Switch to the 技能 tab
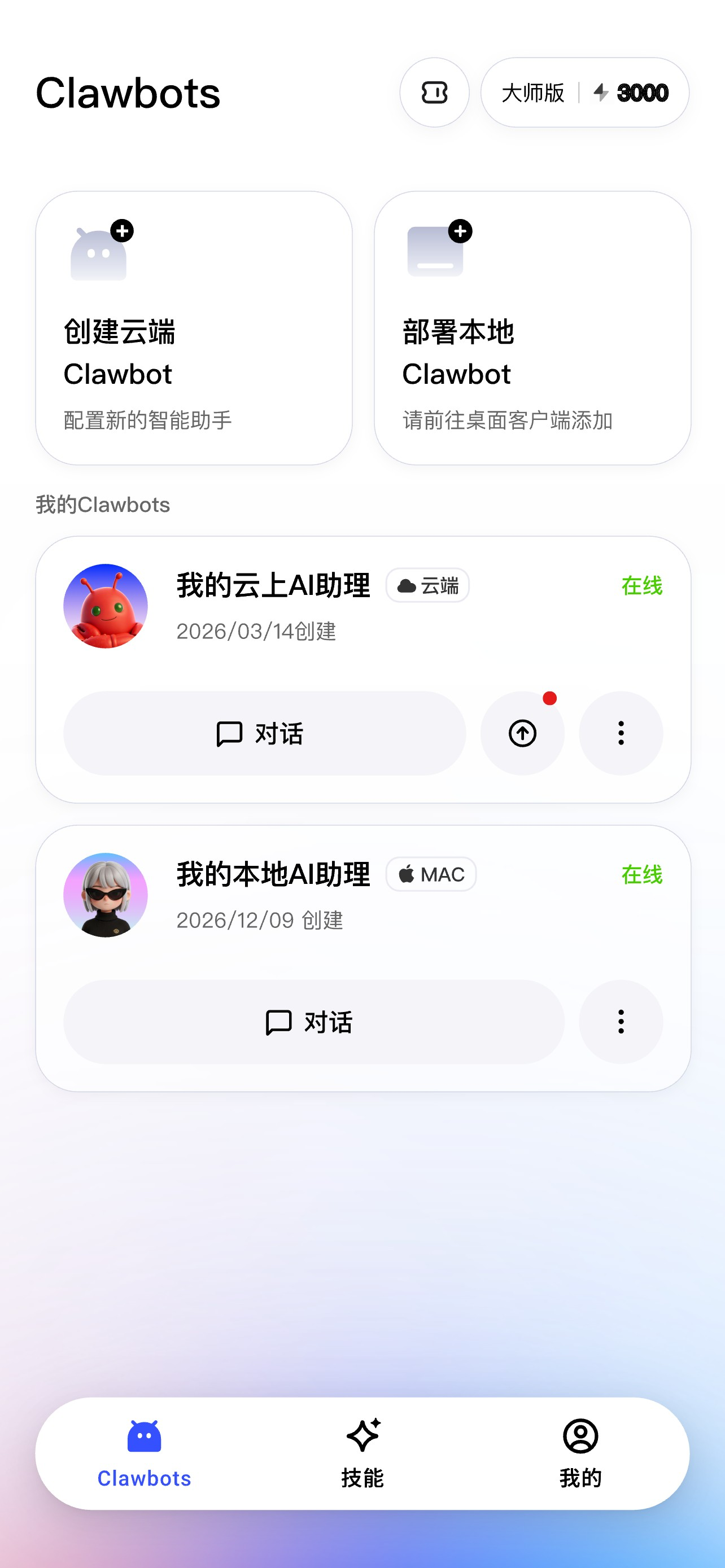Screen dimensions: 725x1568 (x=363, y=1453)
